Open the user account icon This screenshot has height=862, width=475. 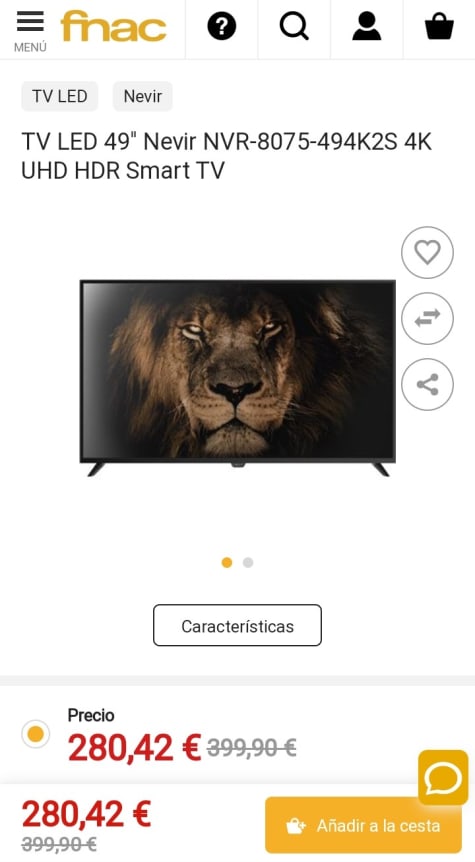click(367, 26)
